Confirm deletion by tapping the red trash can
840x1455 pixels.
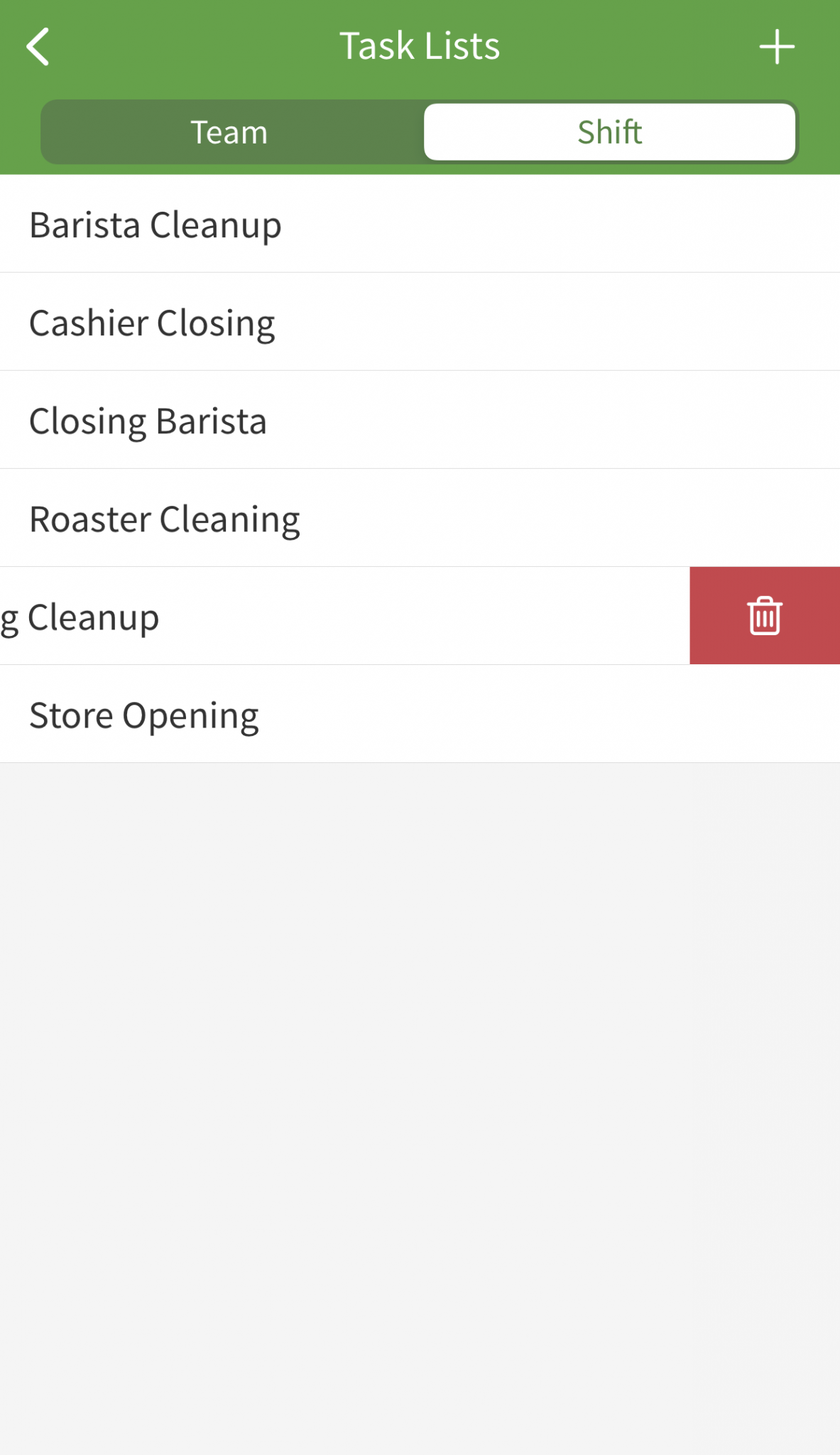coord(765,615)
